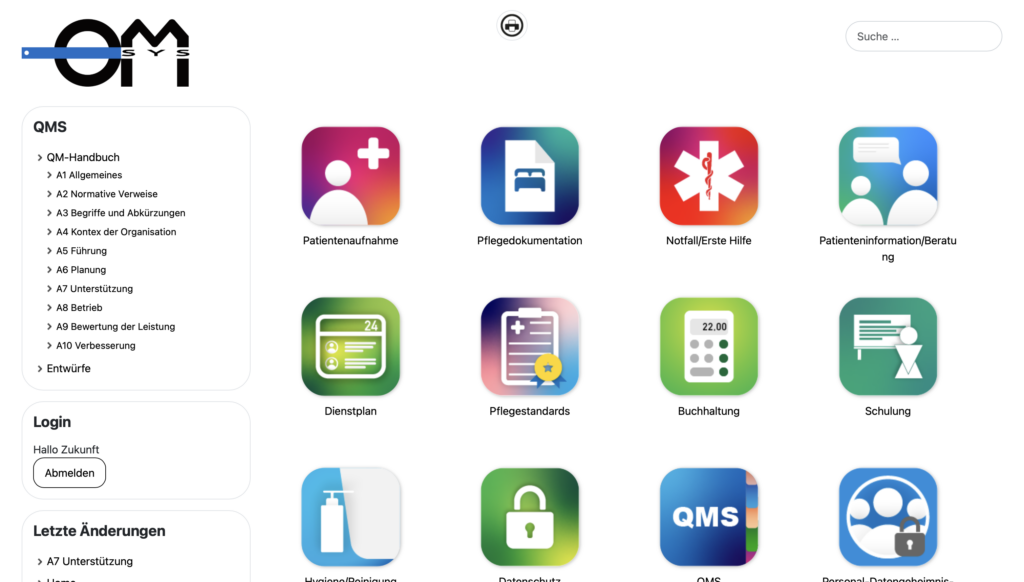Expand QM-Handbuch in the sidebar

(x=83, y=157)
